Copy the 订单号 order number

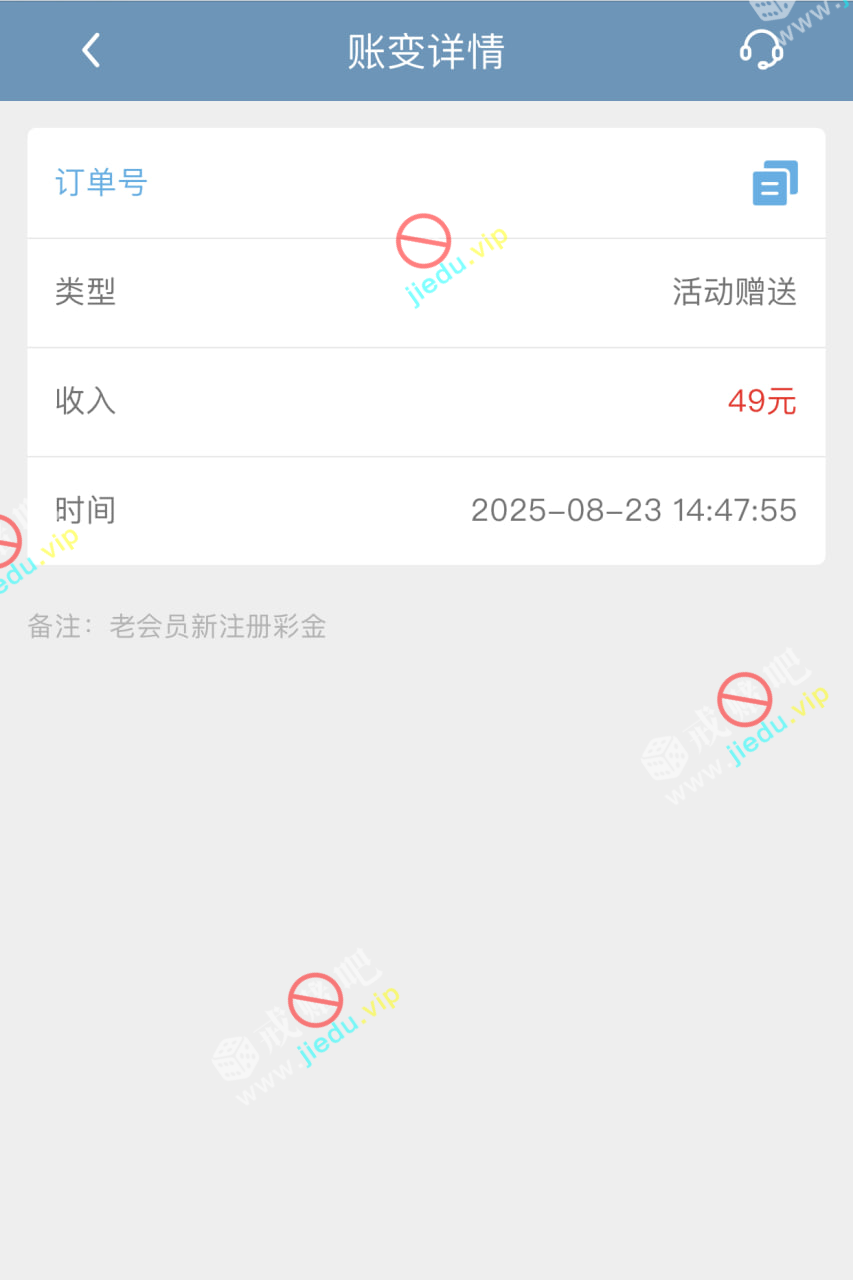(x=775, y=183)
